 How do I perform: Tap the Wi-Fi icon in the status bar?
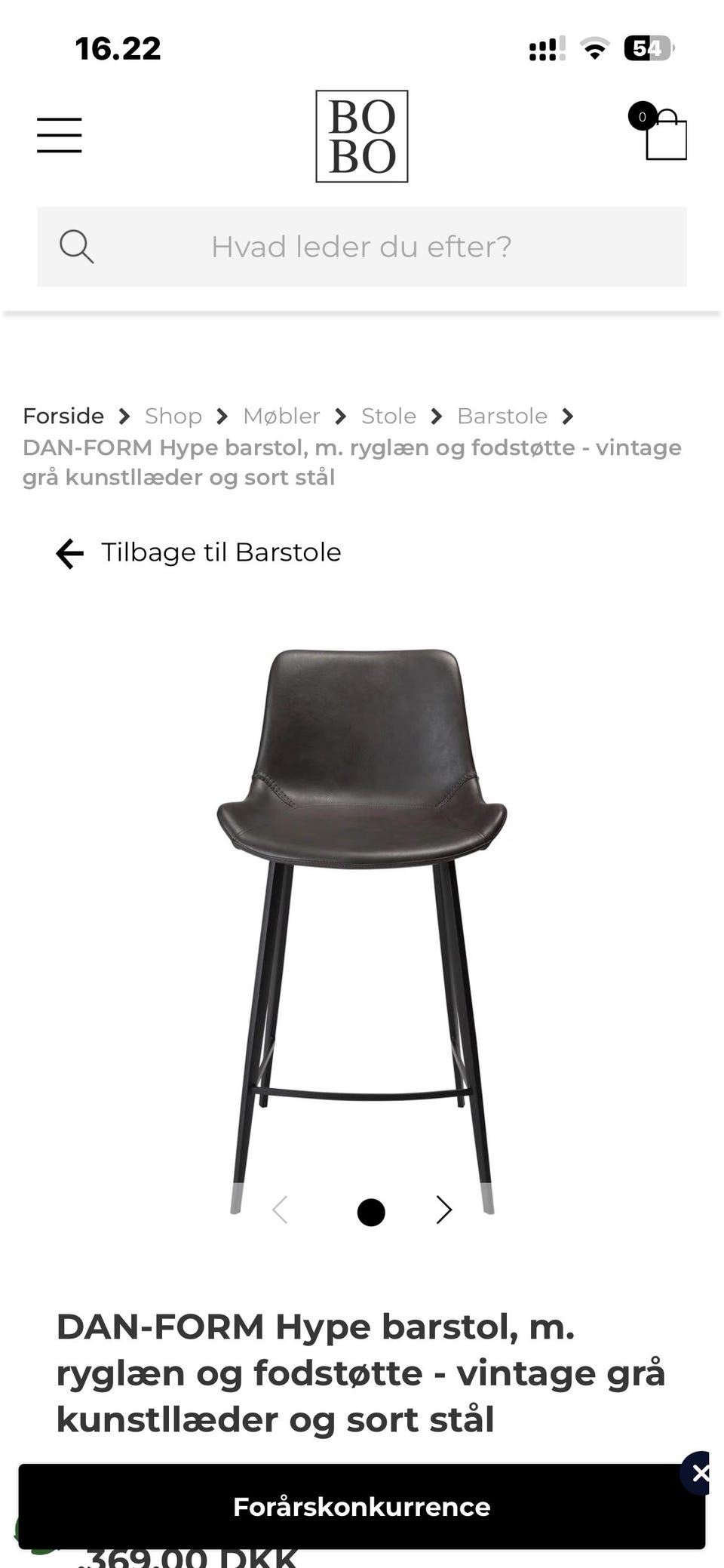pyautogui.click(x=594, y=48)
